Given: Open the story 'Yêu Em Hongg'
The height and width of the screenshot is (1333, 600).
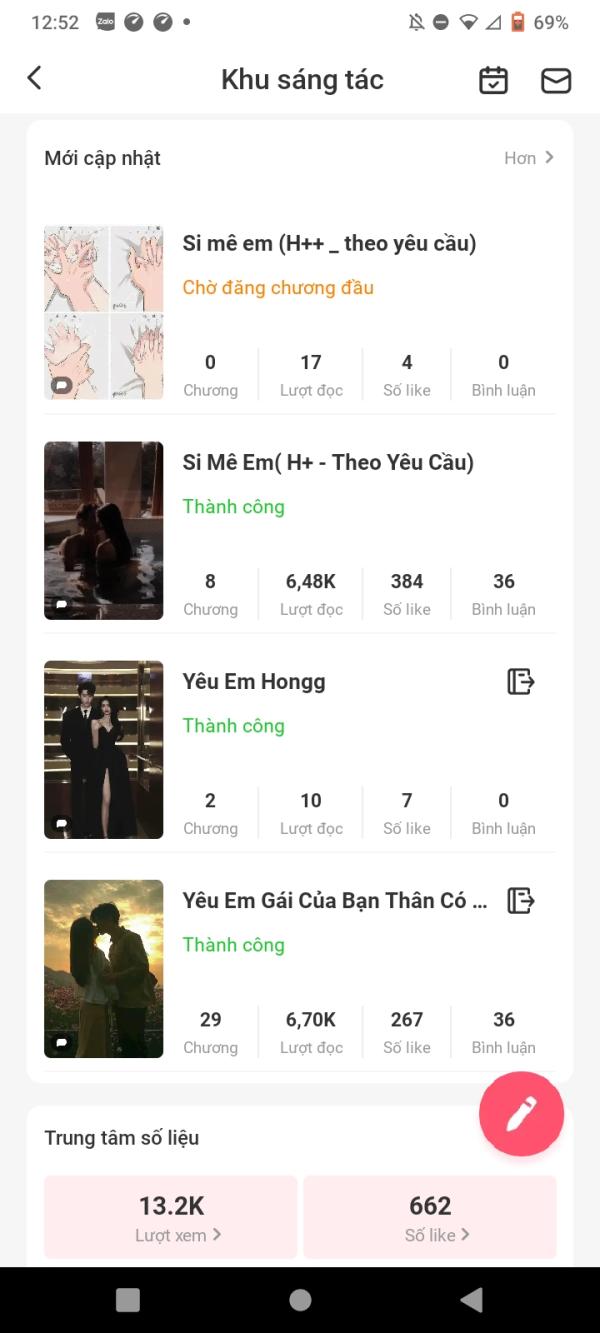Looking at the screenshot, I should tap(254, 682).
